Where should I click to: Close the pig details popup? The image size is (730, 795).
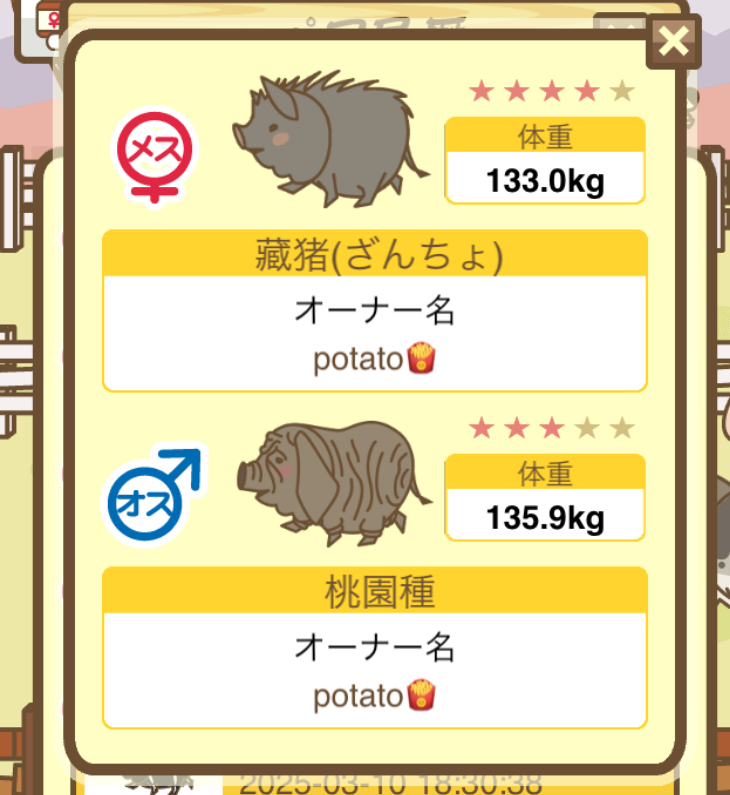point(675,41)
